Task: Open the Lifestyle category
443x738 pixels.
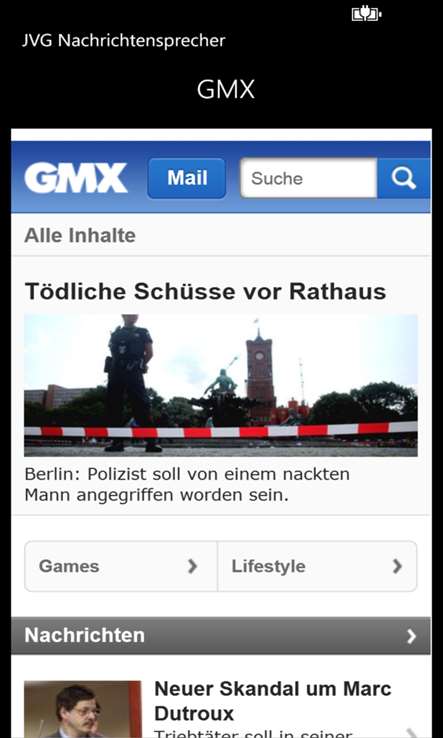Action: coord(317,566)
